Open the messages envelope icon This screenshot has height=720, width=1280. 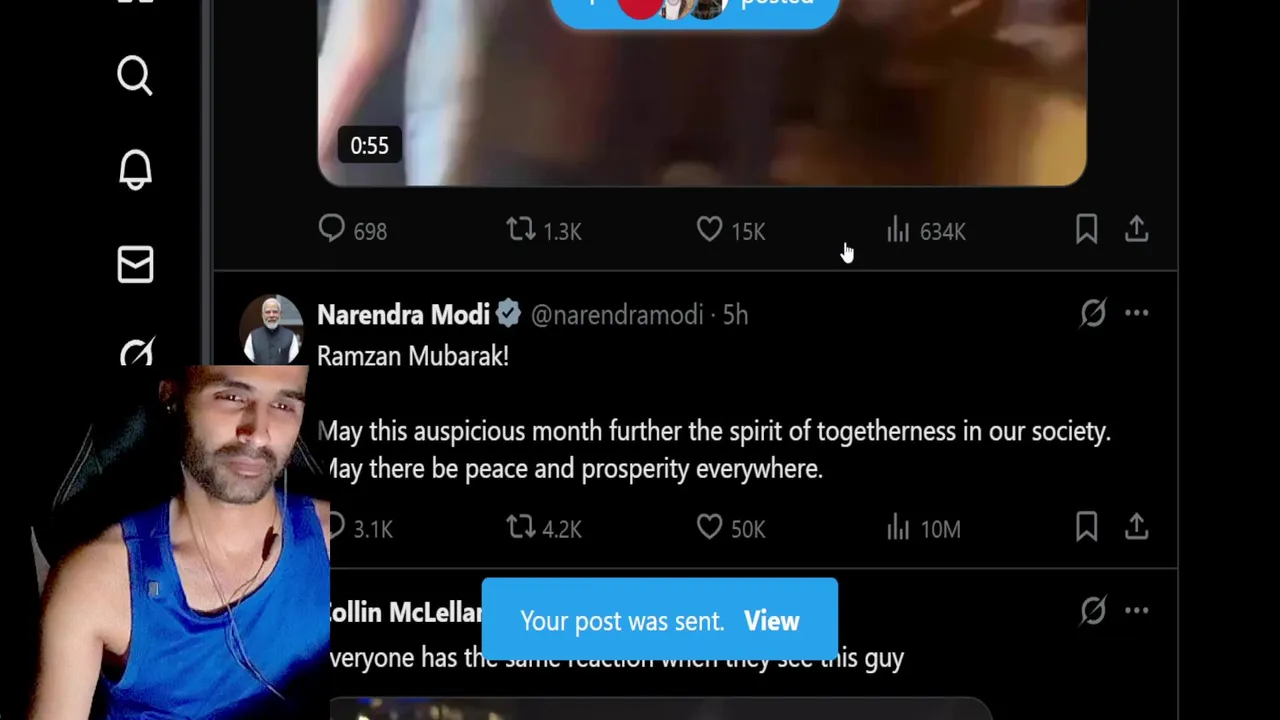(x=135, y=265)
